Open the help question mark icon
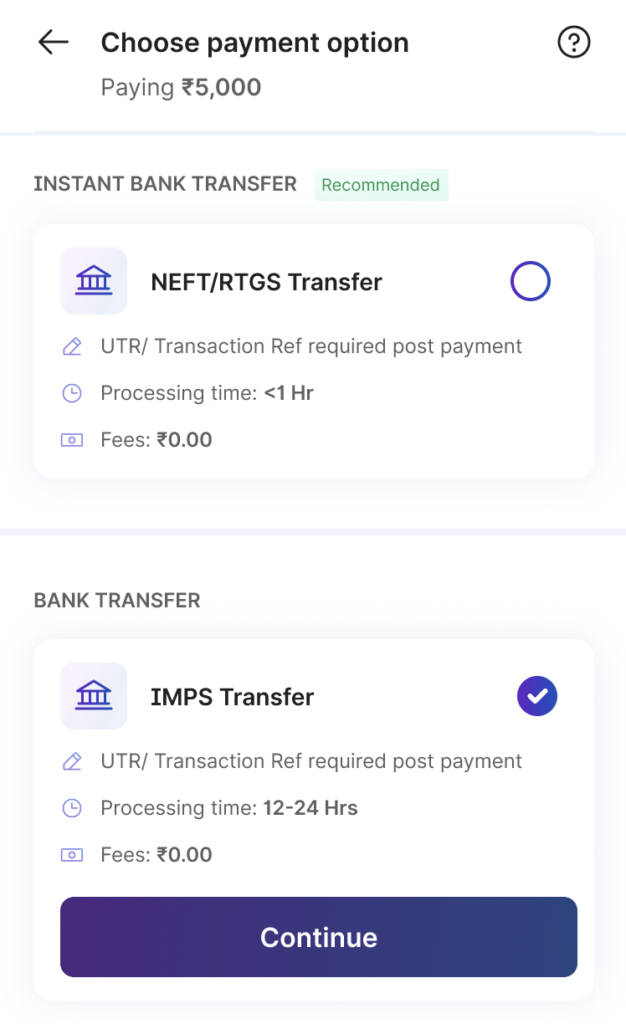Screen dimensions: 626x1024 (x=573, y=43)
